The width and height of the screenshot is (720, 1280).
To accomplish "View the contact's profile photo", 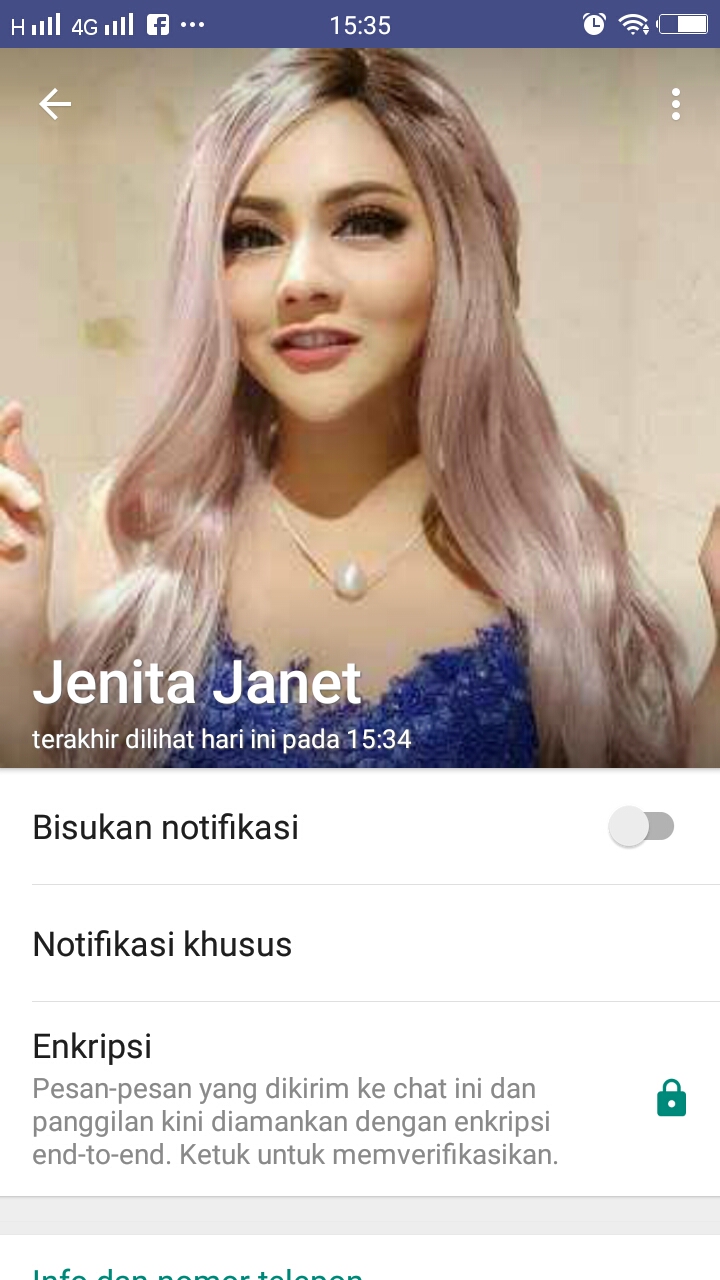I will 360,400.
